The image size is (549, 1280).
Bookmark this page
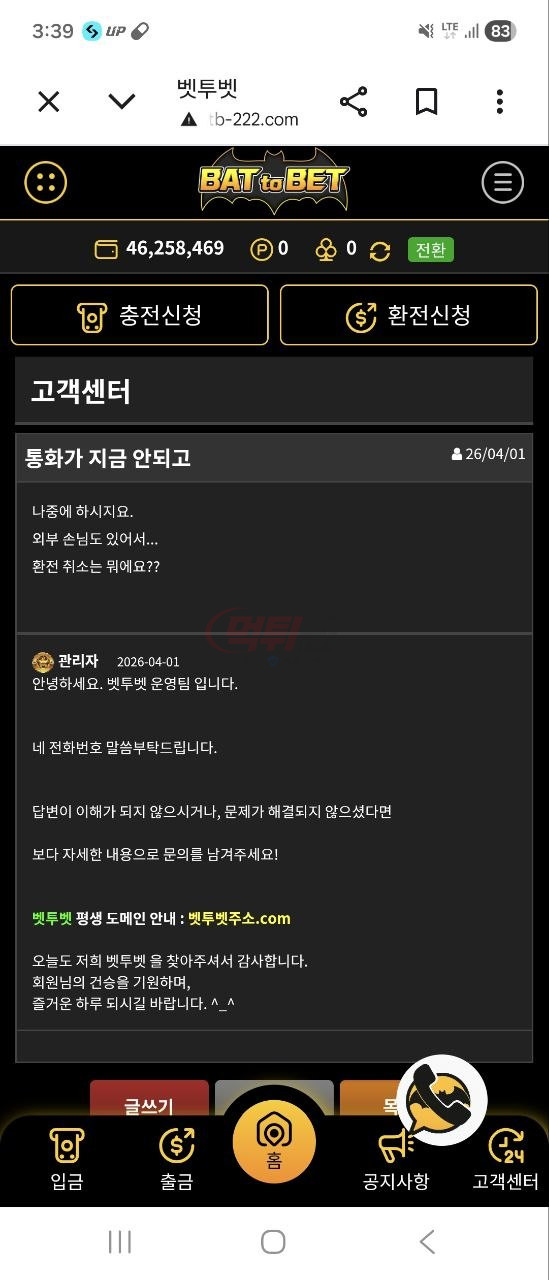426,101
